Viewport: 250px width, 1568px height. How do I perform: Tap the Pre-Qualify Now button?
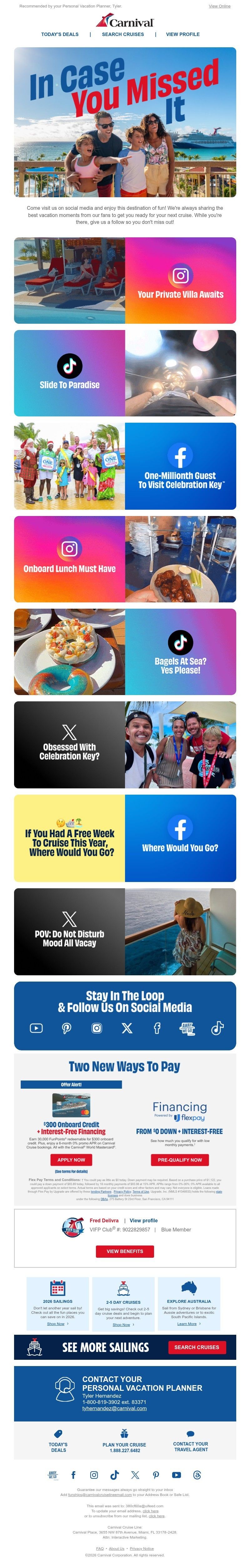(x=180, y=1160)
